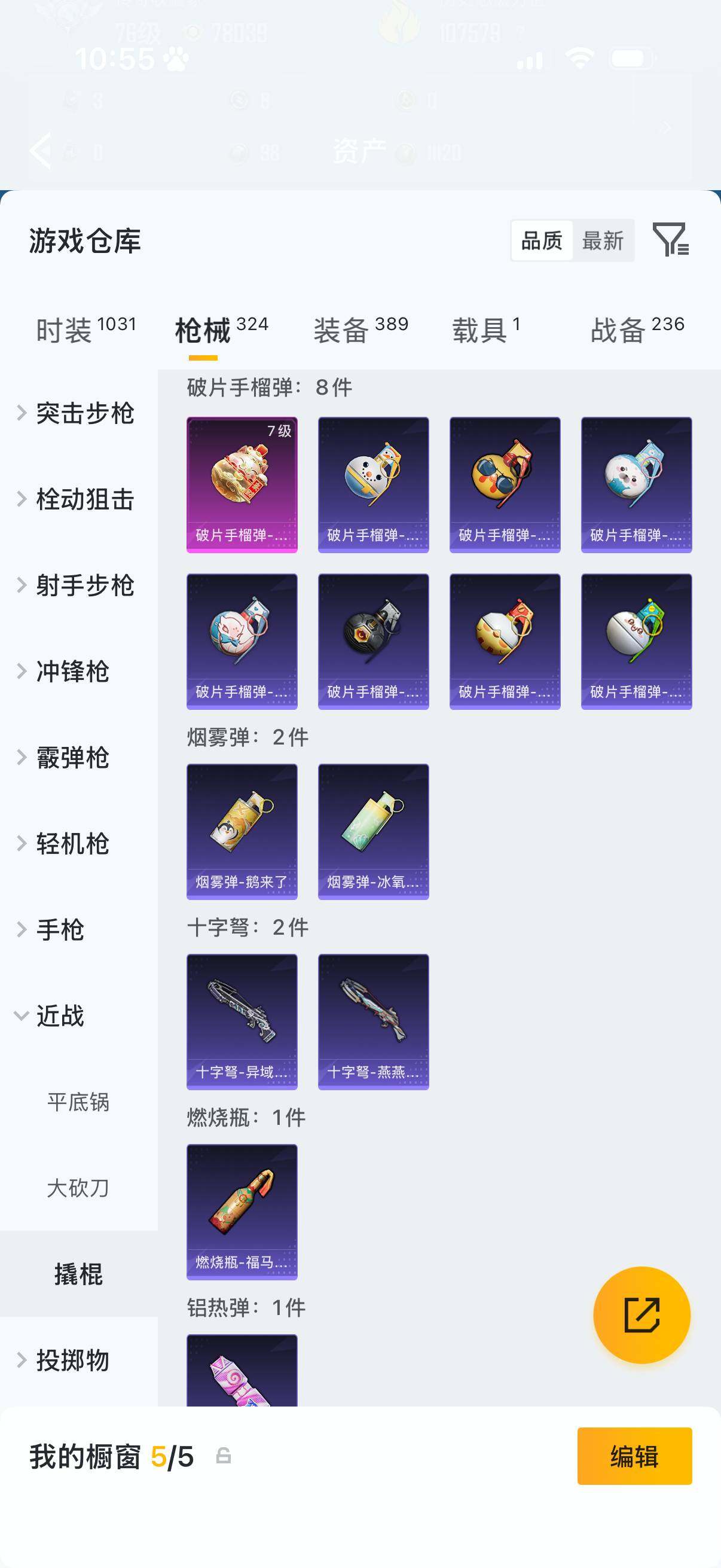Image resolution: width=721 pixels, height=1568 pixels.
Task: Tap the orange share floating button
Action: pyautogui.click(x=641, y=1315)
